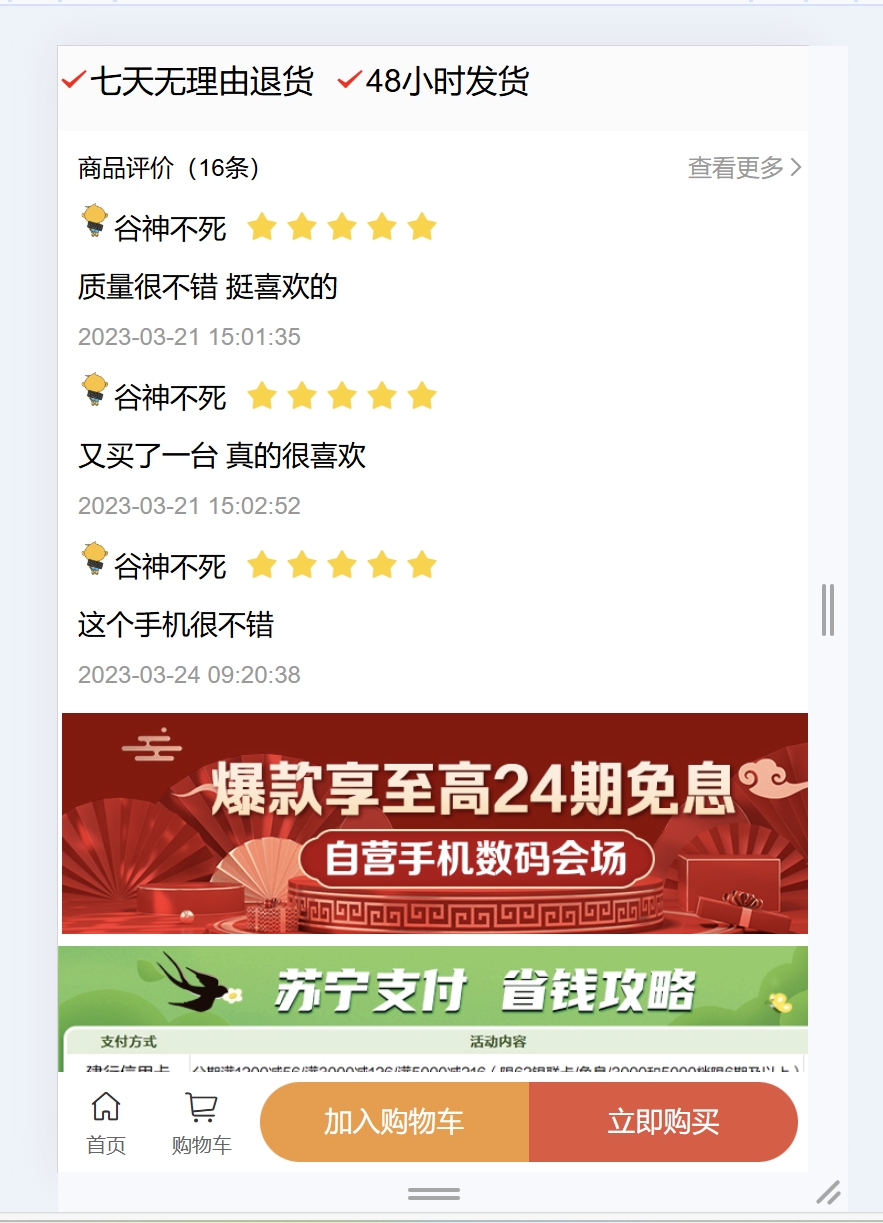
Task: Open the 购物车 cart
Action: (x=201, y=1124)
